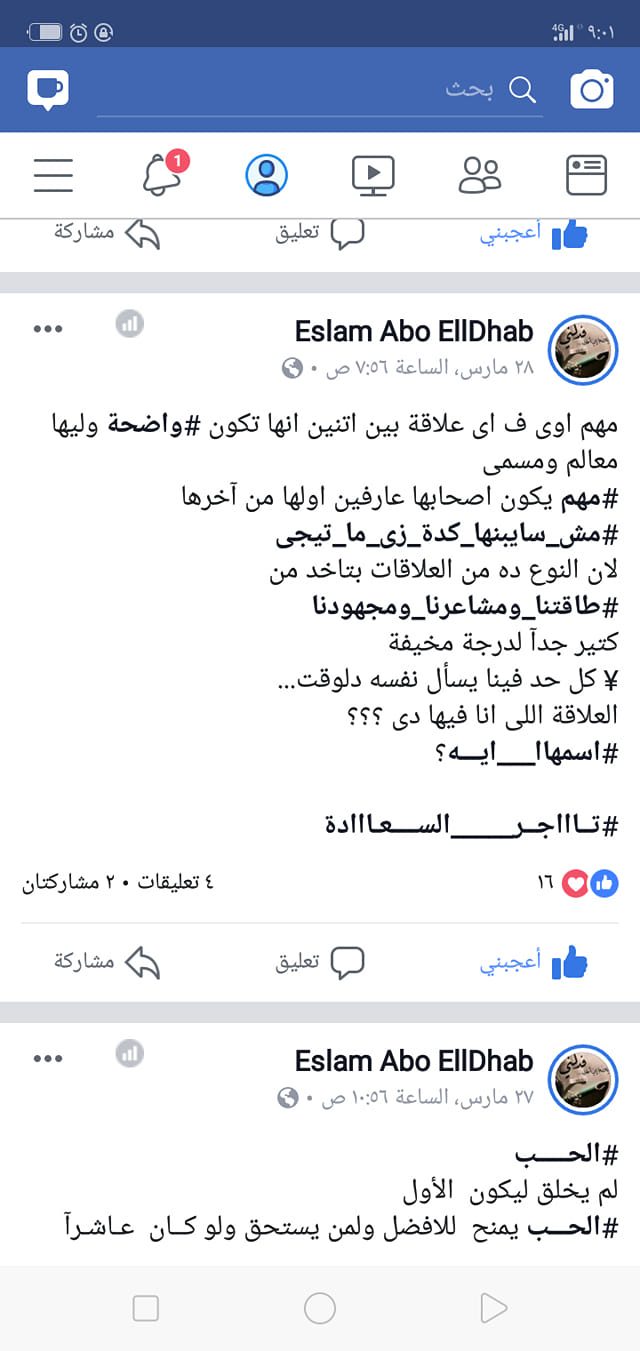Like the ٢٨ مارس post with أعجبني
Screen dimensions: 640x1351
click(x=533, y=963)
